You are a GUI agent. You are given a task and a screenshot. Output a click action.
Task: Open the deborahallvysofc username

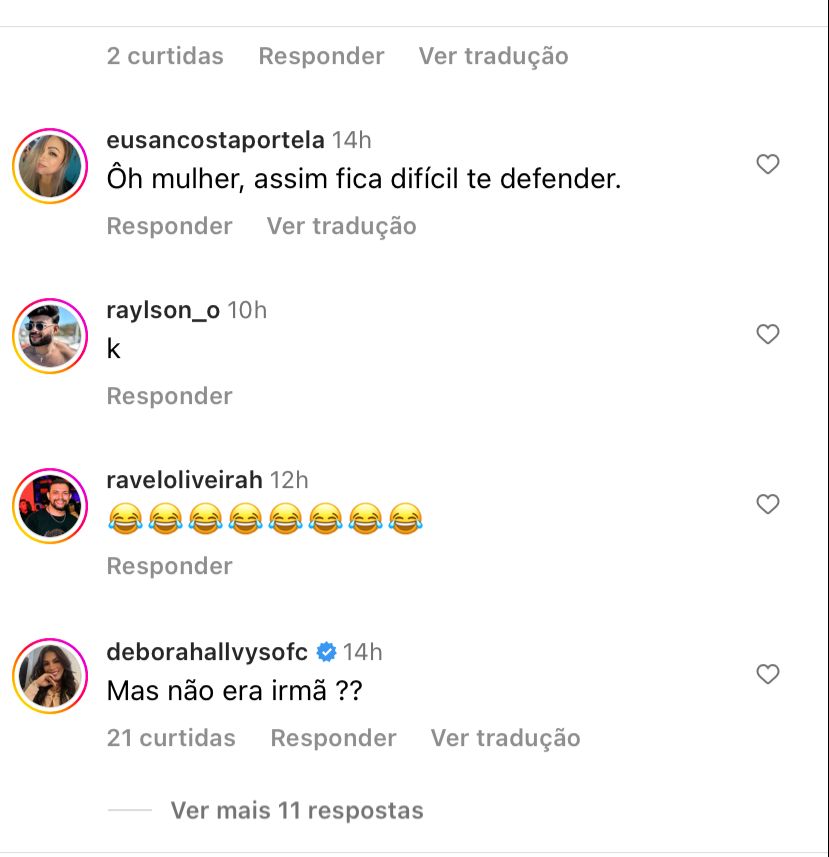click(x=207, y=652)
